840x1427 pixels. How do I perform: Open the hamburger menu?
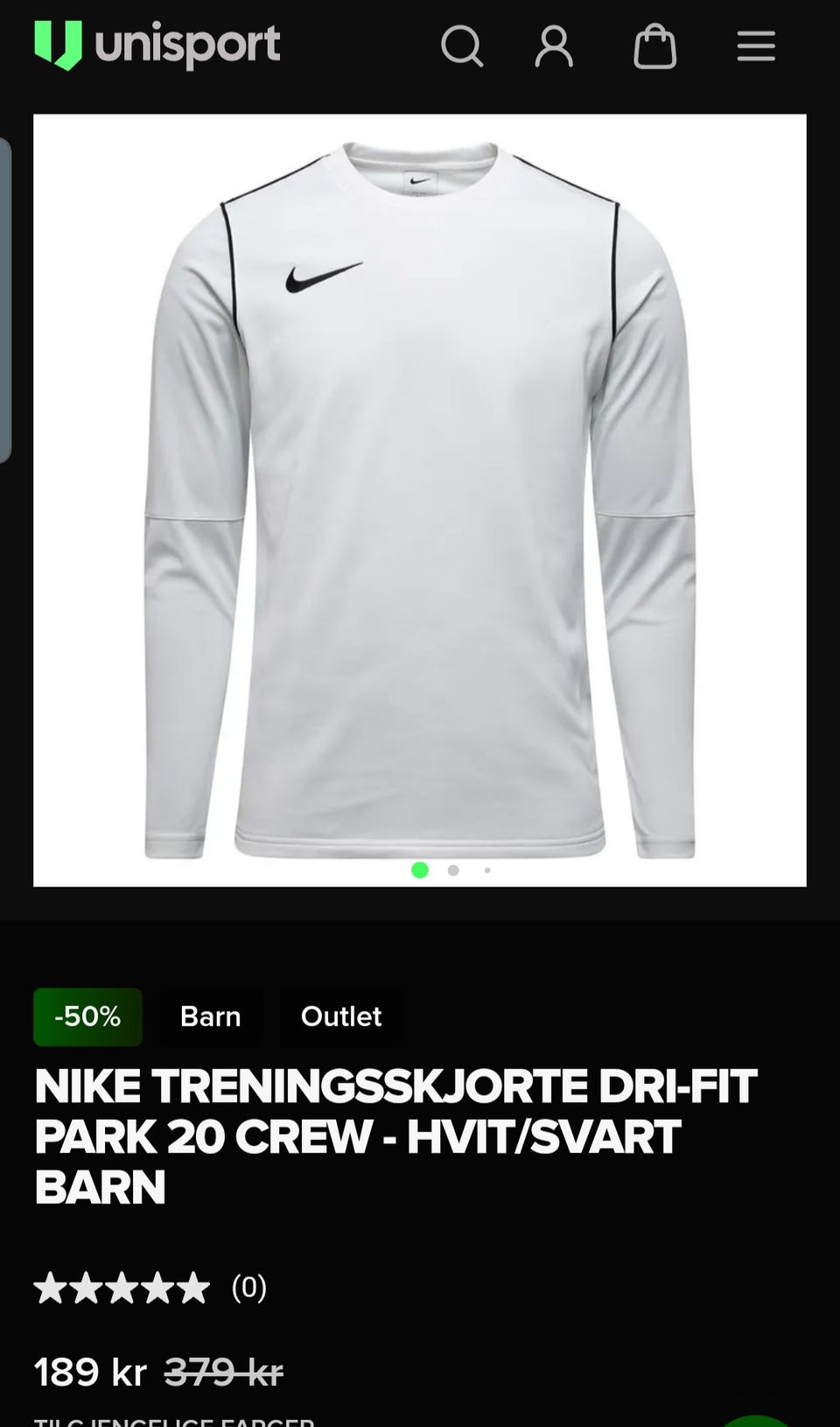756,46
